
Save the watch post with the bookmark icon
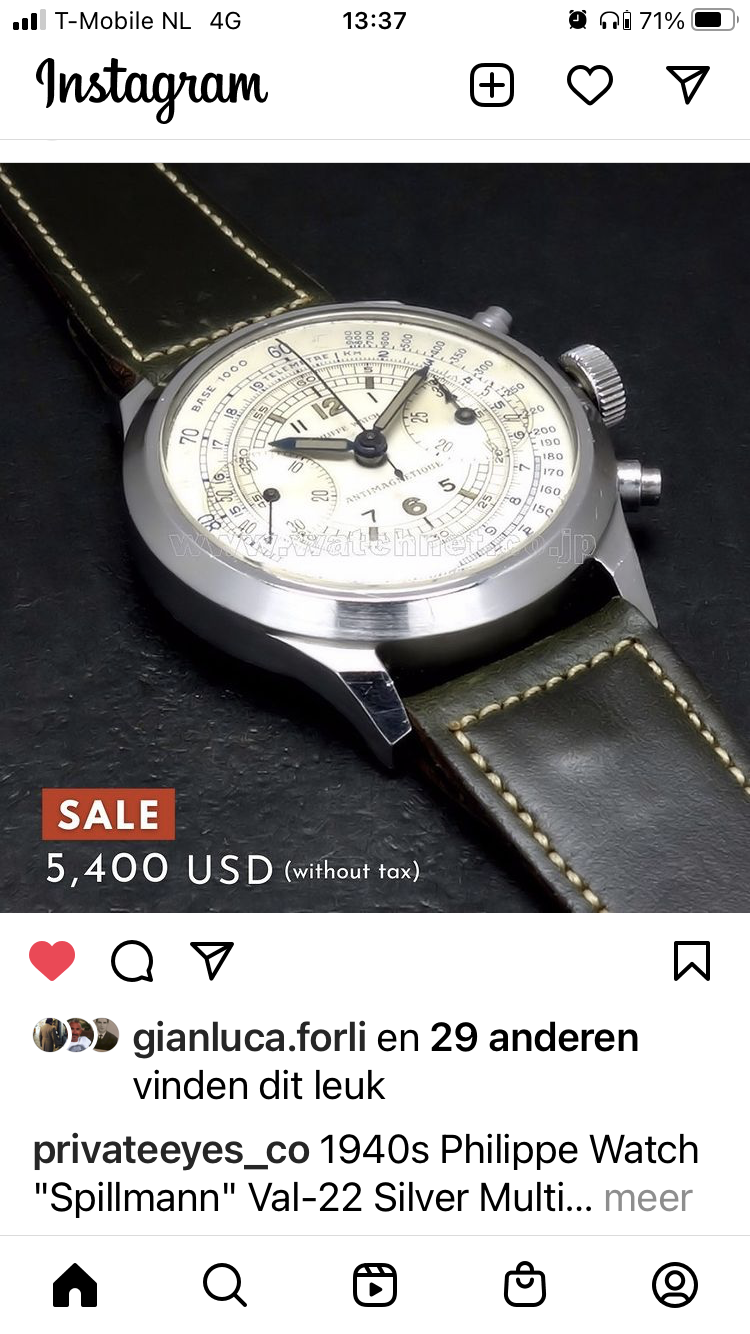tap(692, 961)
